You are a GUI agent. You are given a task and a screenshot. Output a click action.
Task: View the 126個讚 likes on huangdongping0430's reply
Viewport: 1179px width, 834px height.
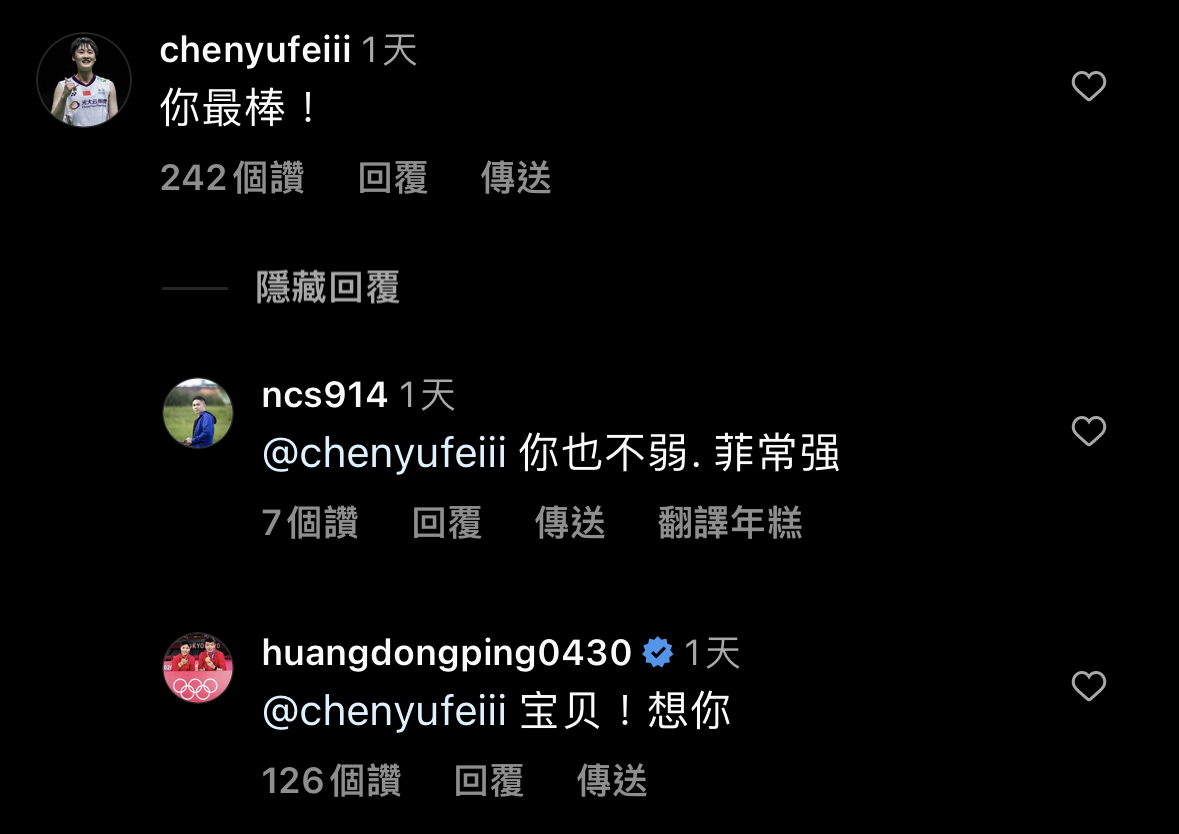(x=331, y=781)
